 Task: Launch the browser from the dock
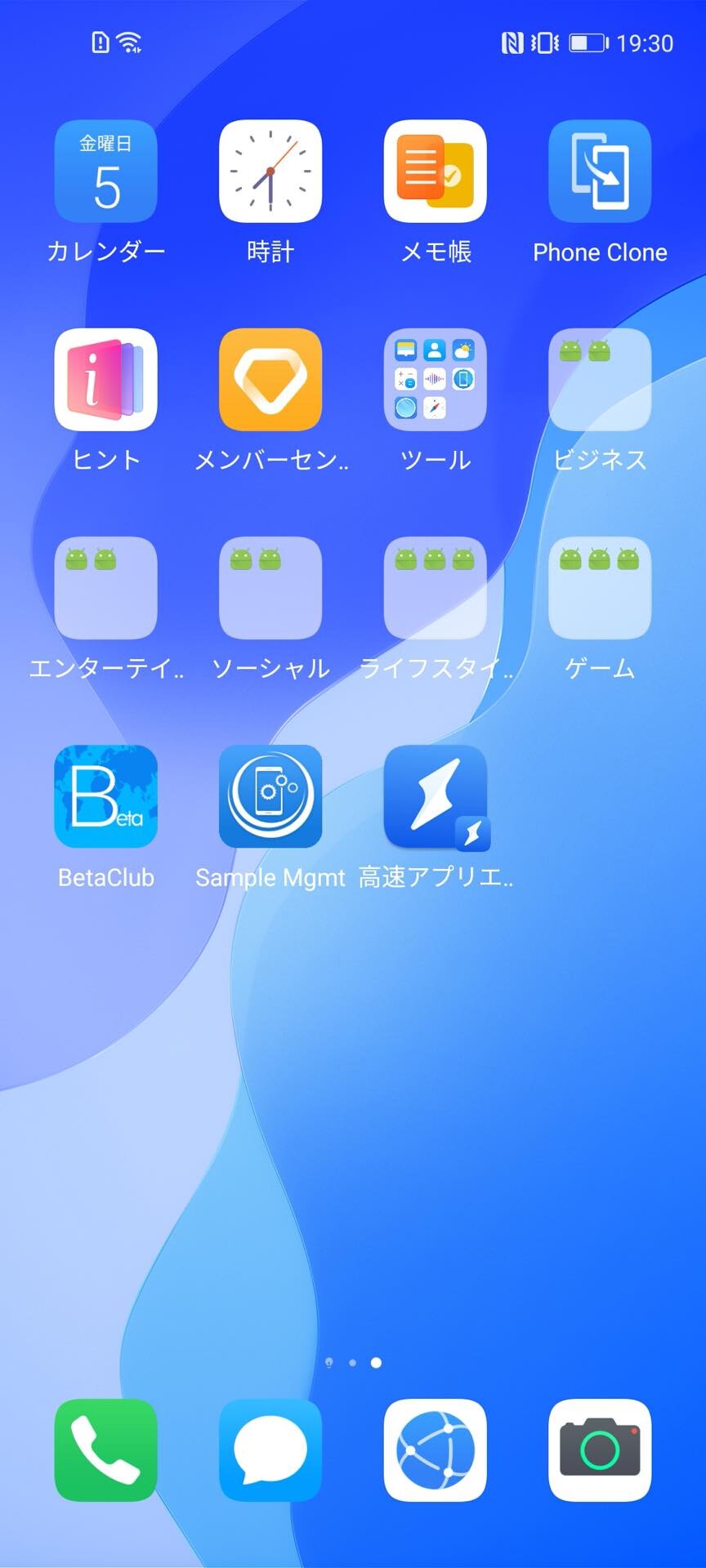pyautogui.click(x=436, y=1450)
